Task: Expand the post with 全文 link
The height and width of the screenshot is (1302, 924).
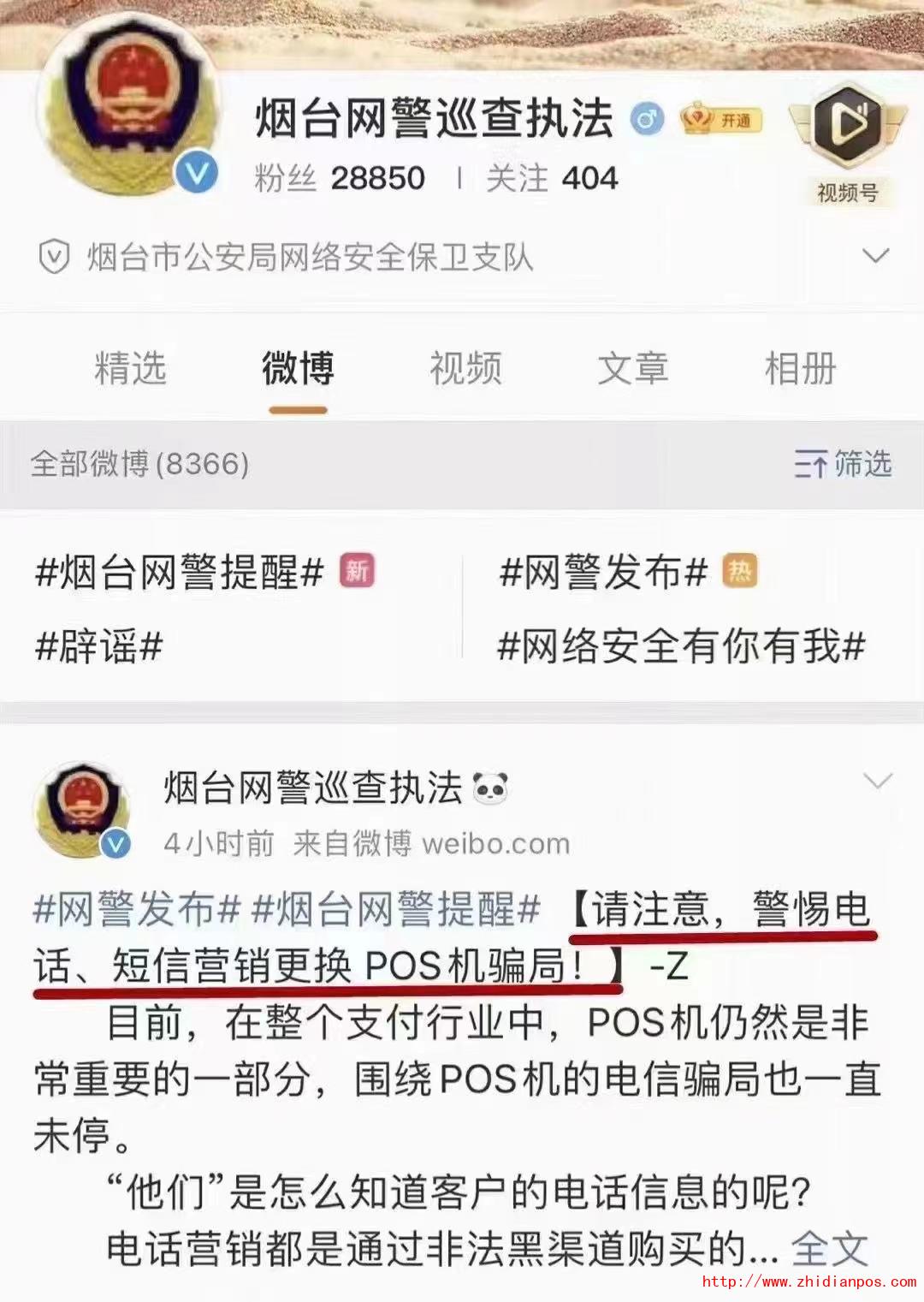Action: [829, 1250]
